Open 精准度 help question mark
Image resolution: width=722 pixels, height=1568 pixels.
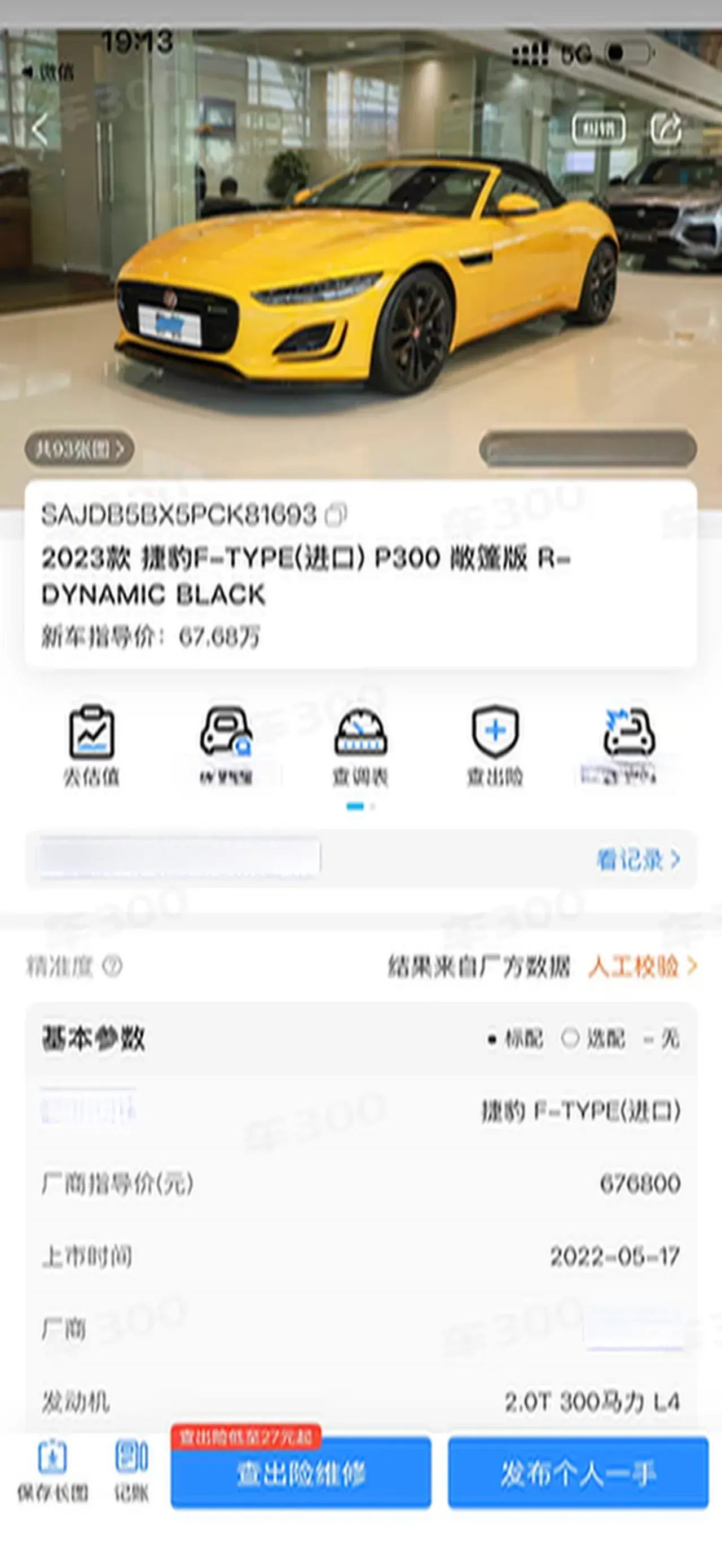112,966
